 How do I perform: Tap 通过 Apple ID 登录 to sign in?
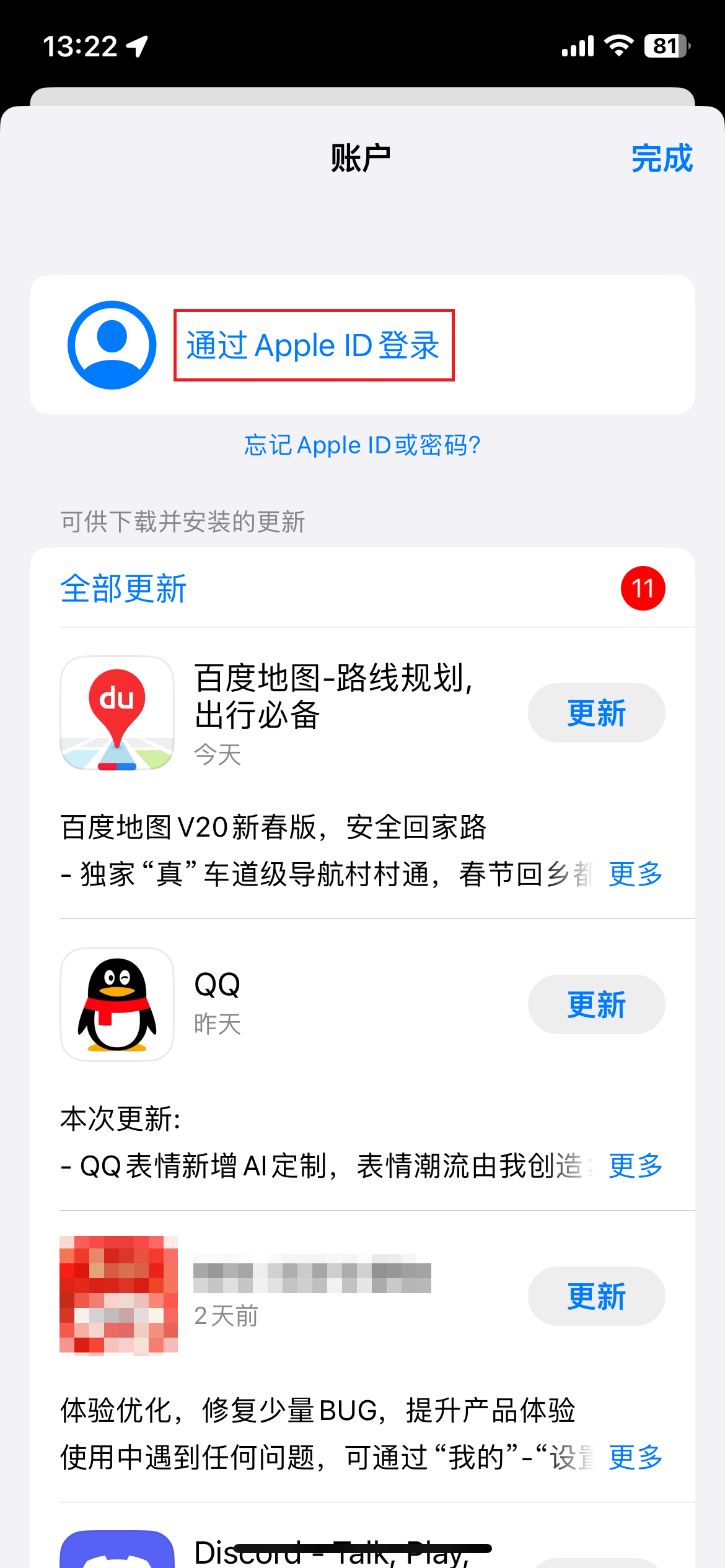click(313, 345)
